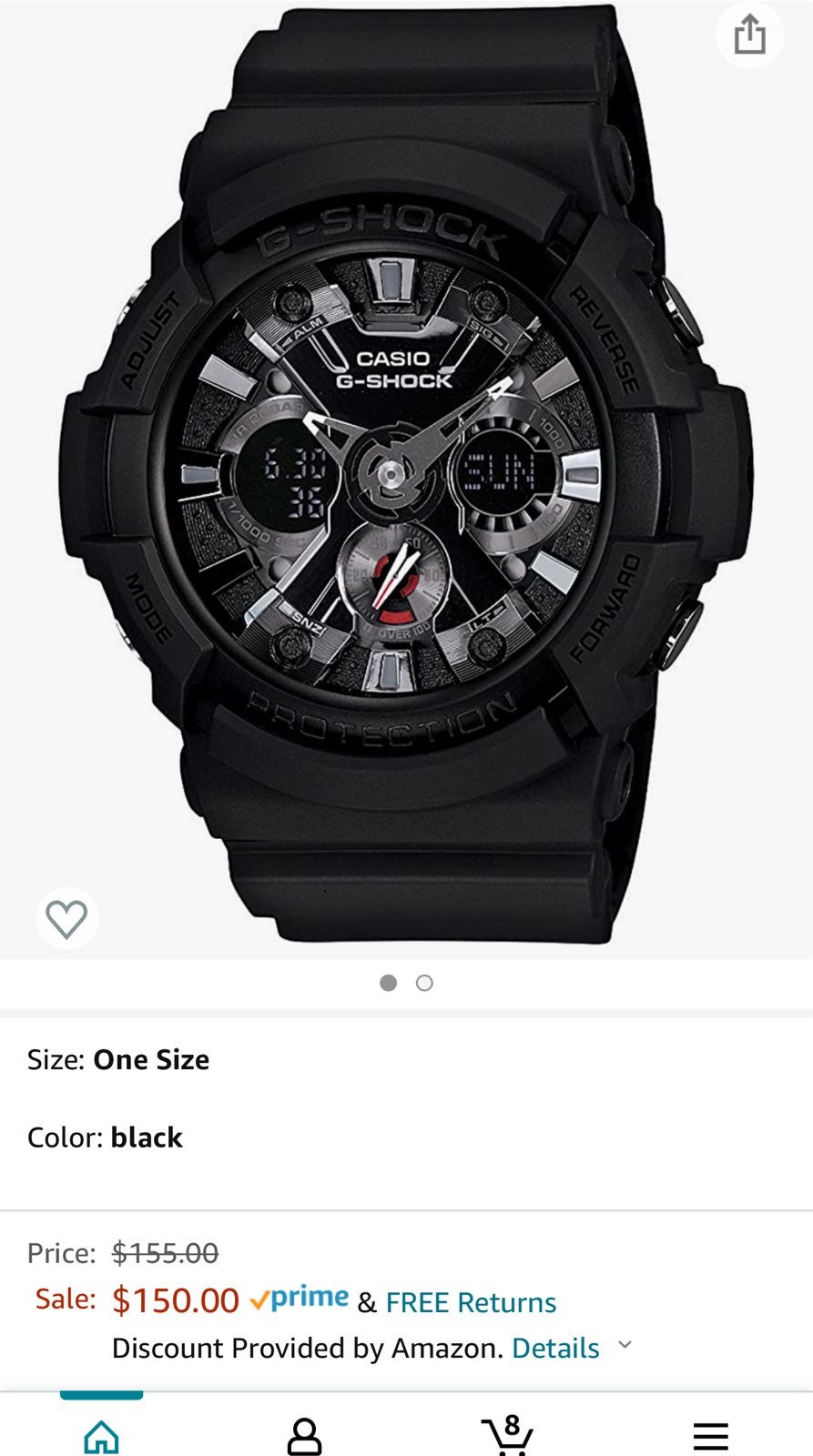Jump to the second product image dot
The height and width of the screenshot is (1456, 813).
click(x=424, y=983)
